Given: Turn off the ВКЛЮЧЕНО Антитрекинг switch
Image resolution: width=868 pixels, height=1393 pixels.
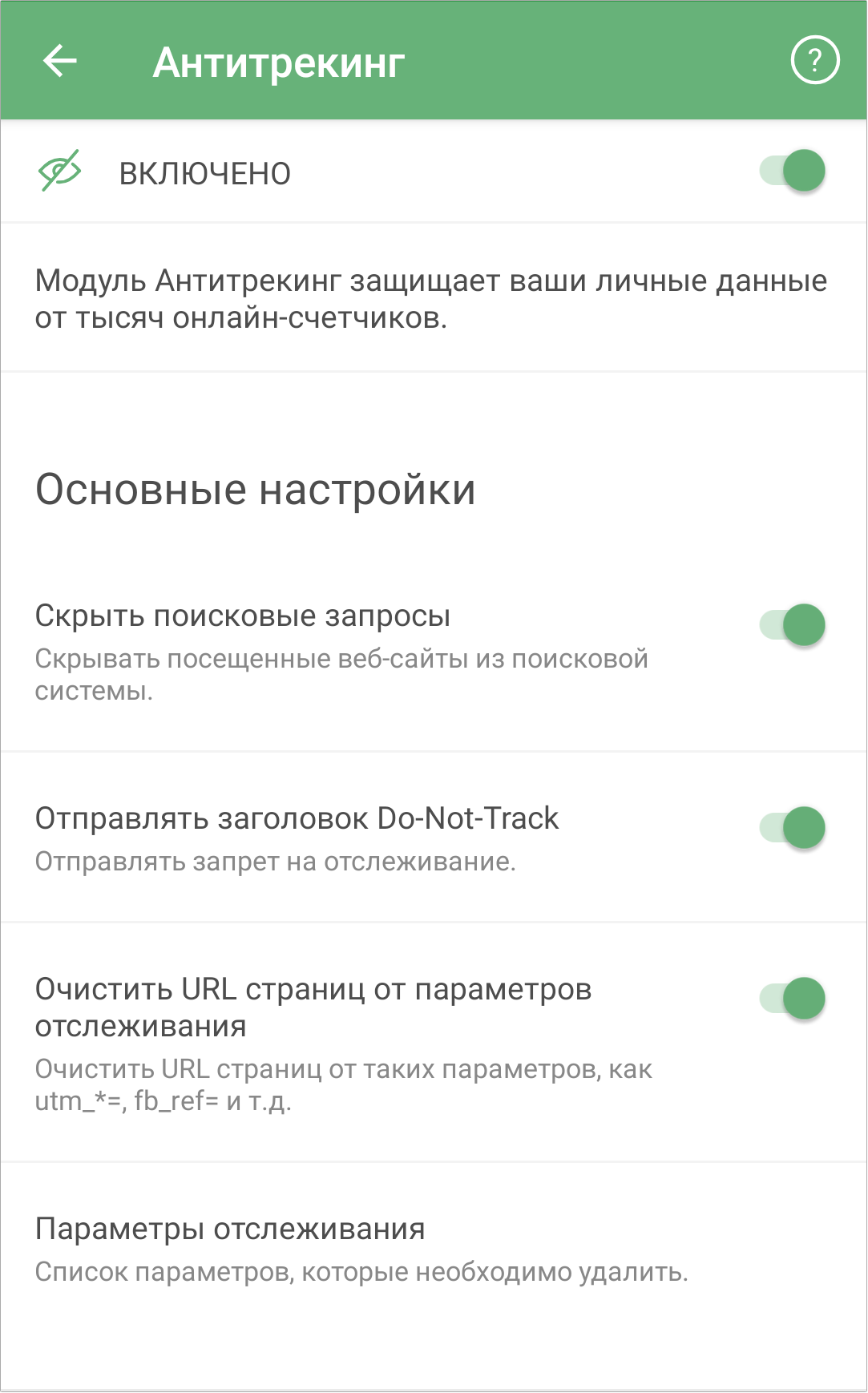Looking at the screenshot, I should tap(793, 171).
